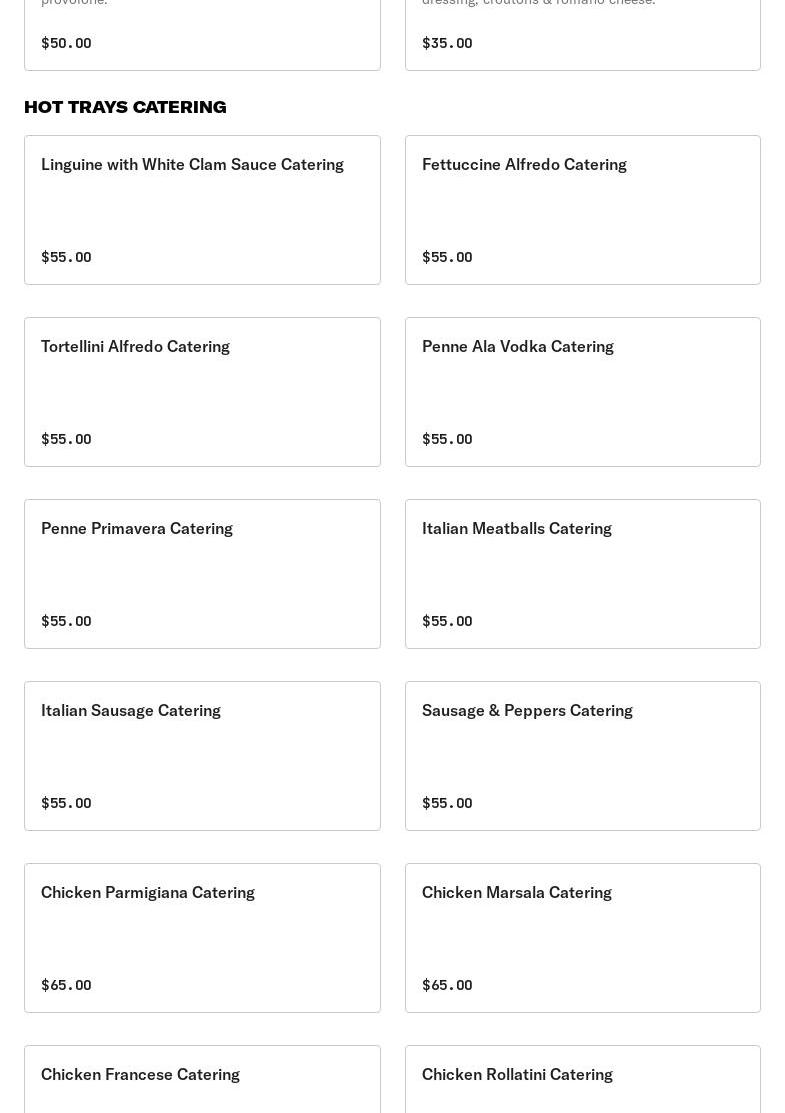Choose Penne Ala Vodka Catering
Screen dimensions: 785x1113
pos(582,392)
